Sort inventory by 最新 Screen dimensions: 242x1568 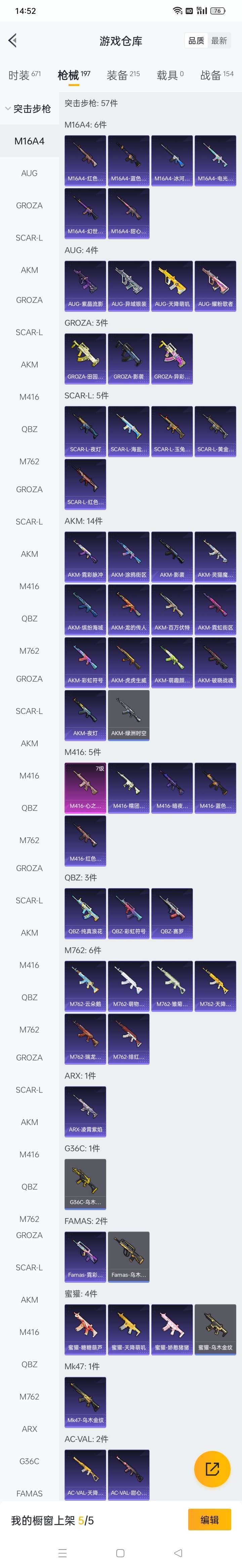[219, 41]
